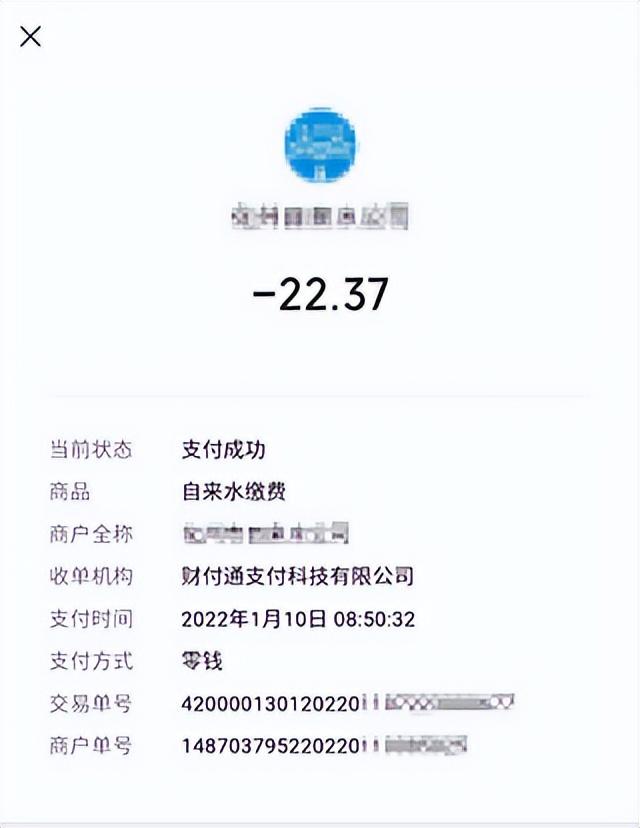Close the payment detail page

30,36
